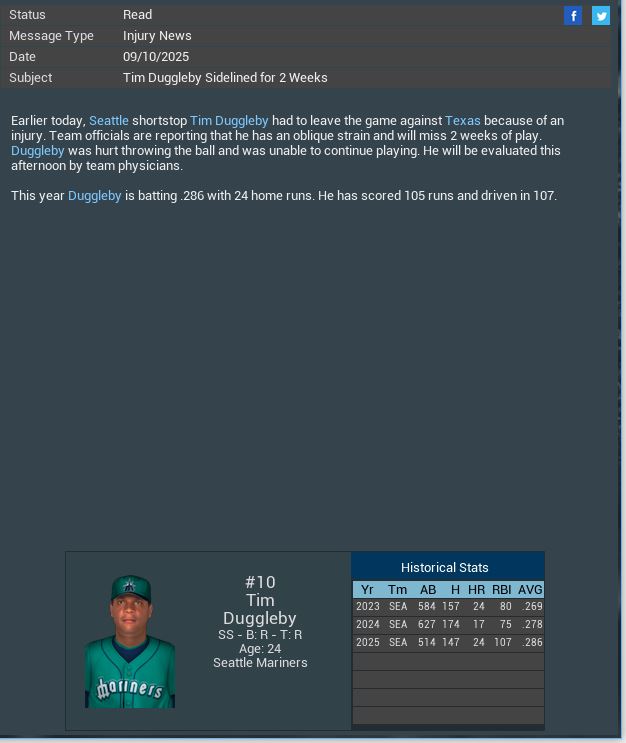Share this news on Facebook
This screenshot has width=626, height=743.
573,15
